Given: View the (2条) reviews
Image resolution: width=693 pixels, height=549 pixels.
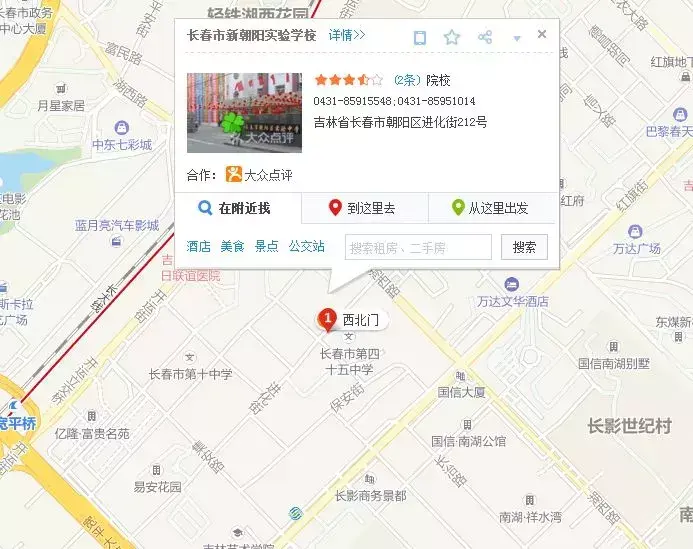Looking at the screenshot, I should (x=407, y=80).
